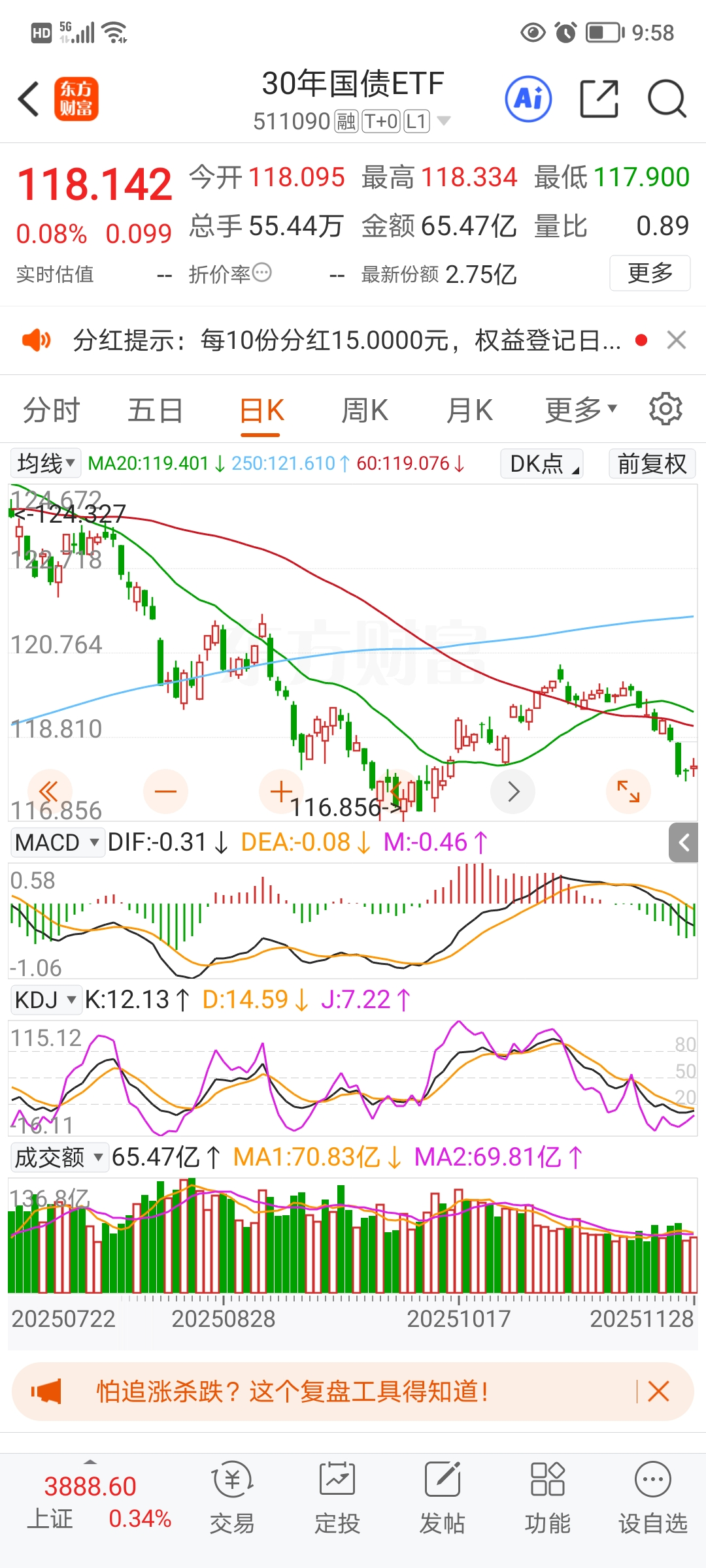Change the MACD indicator dropdown
Image resolution: width=706 pixels, height=1568 pixels.
point(58,842)
